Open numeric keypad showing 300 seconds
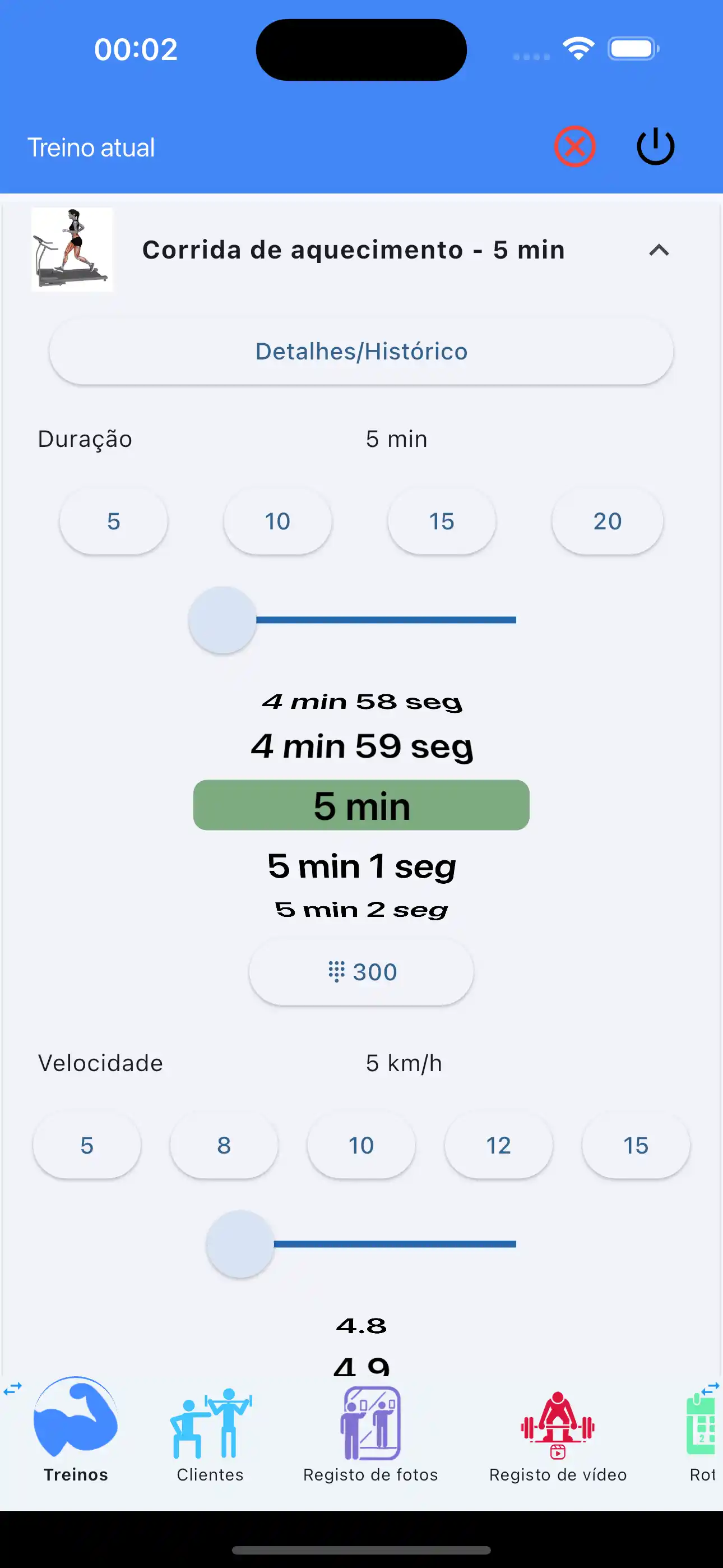The image size is (723, 1568). pyautogui.click(x=361, y=971)
